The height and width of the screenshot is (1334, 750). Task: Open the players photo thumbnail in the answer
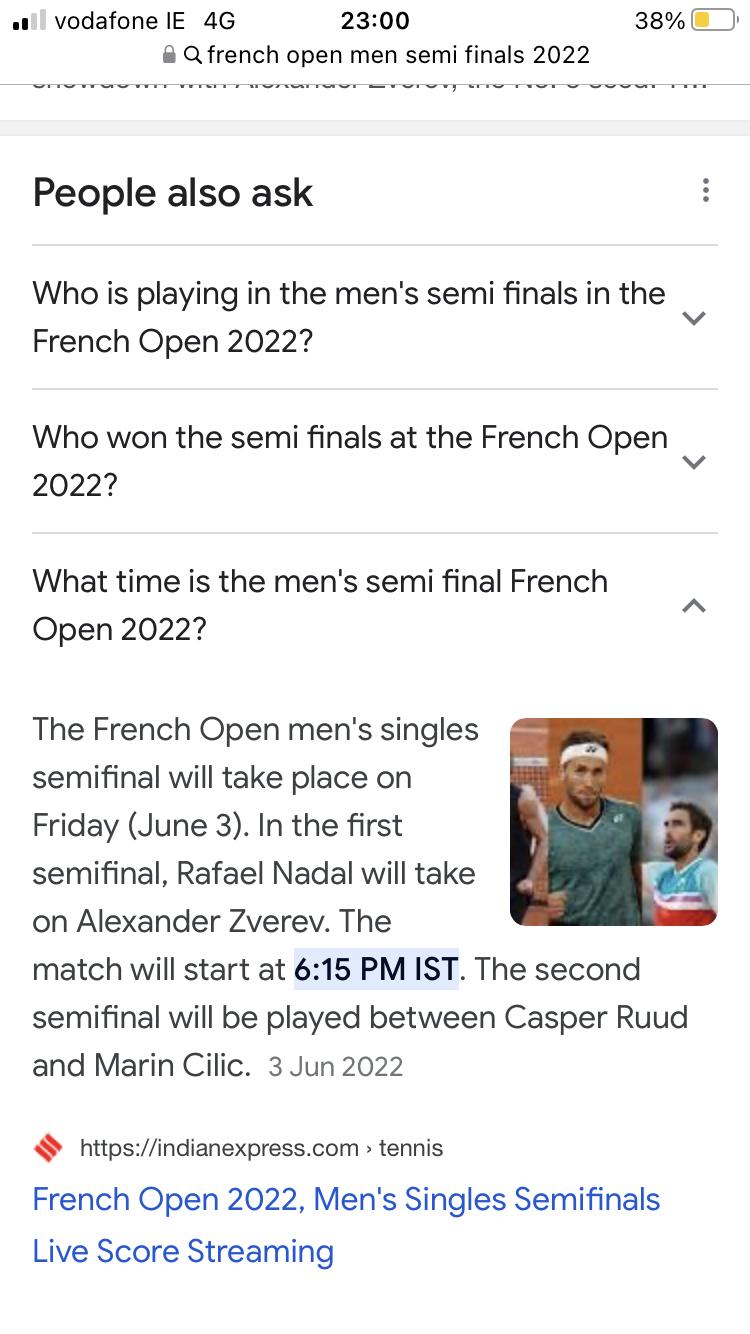pyautogui.click(x=613, y=822)
